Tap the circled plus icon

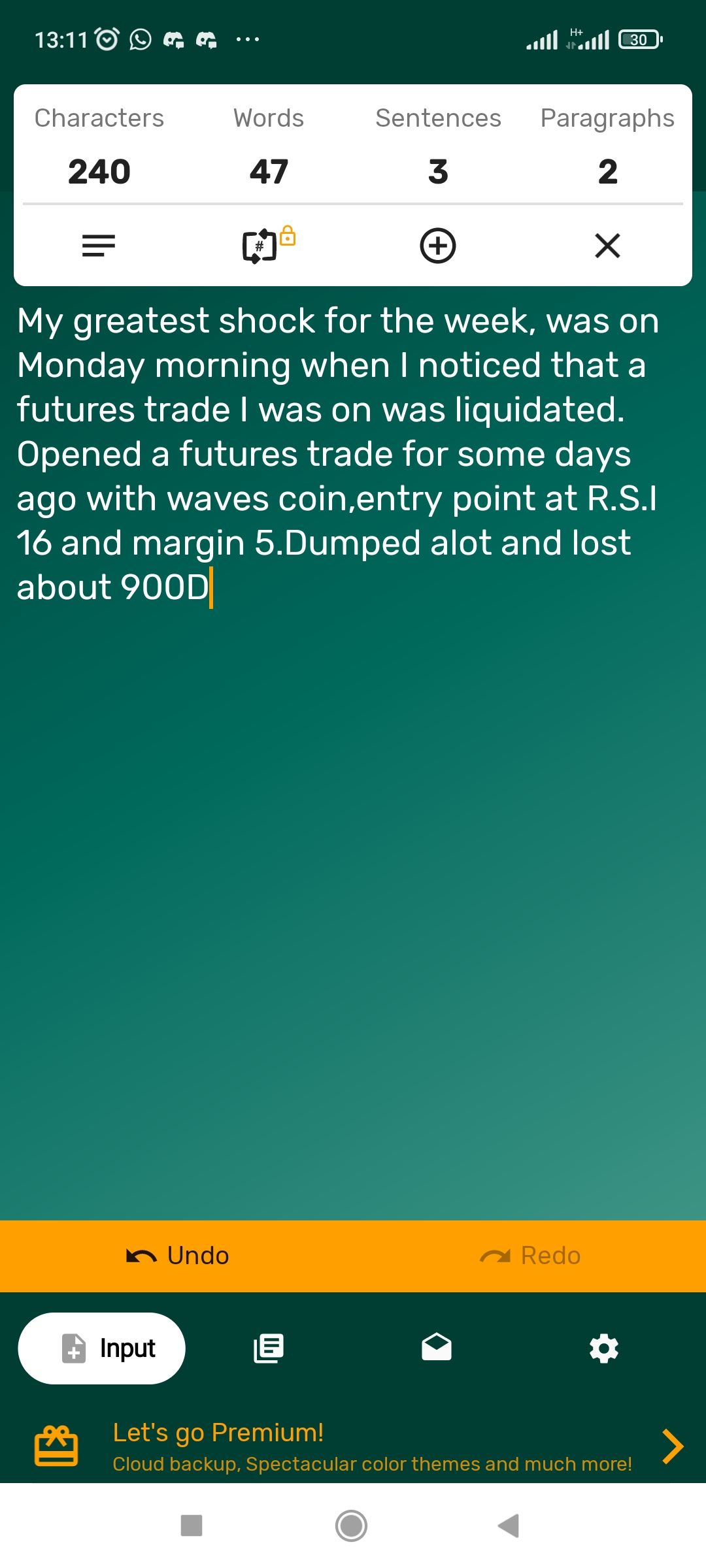coord(437,246)
